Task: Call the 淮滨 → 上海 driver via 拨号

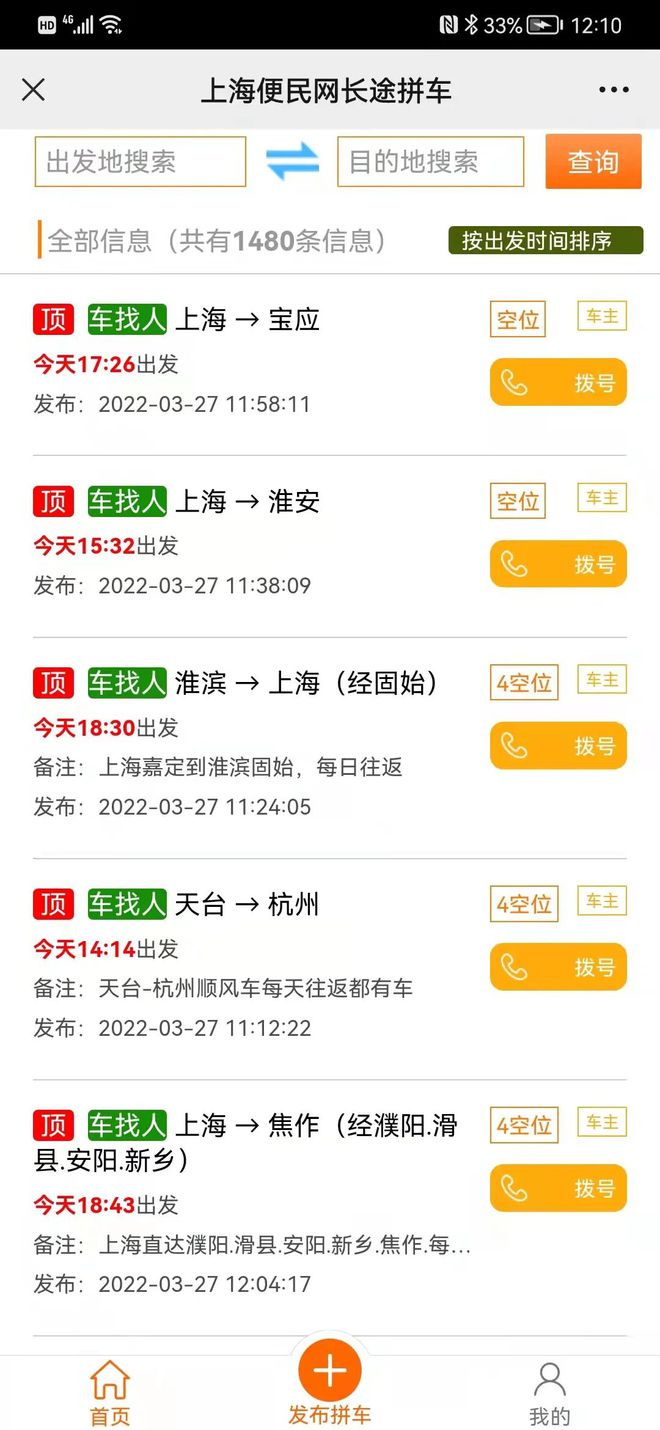Action: (x=558, y=746)
